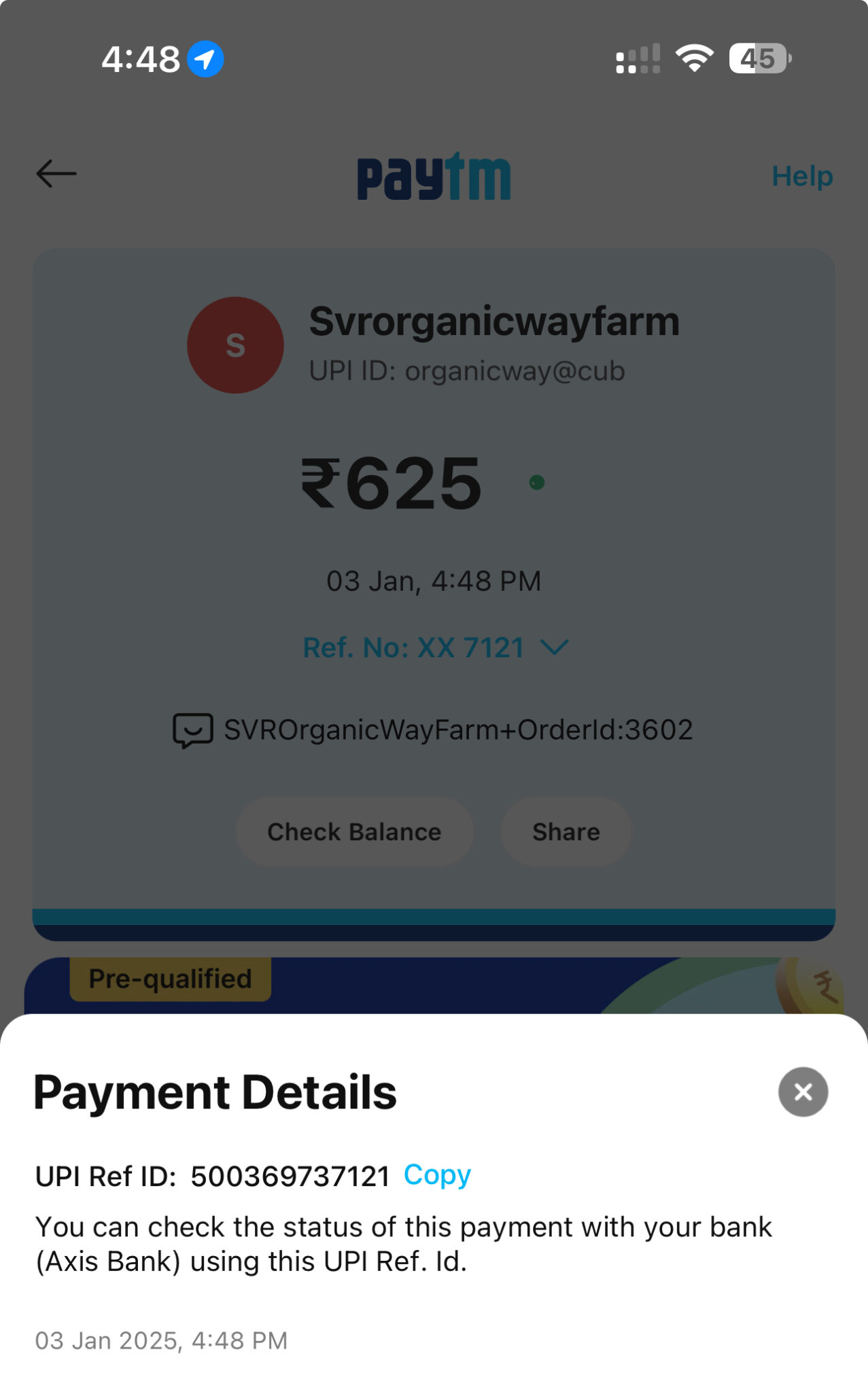The width and height of the screenshot is (868, 1392).
Task: Go back using the arrow
Action: [x=56, y=174]
